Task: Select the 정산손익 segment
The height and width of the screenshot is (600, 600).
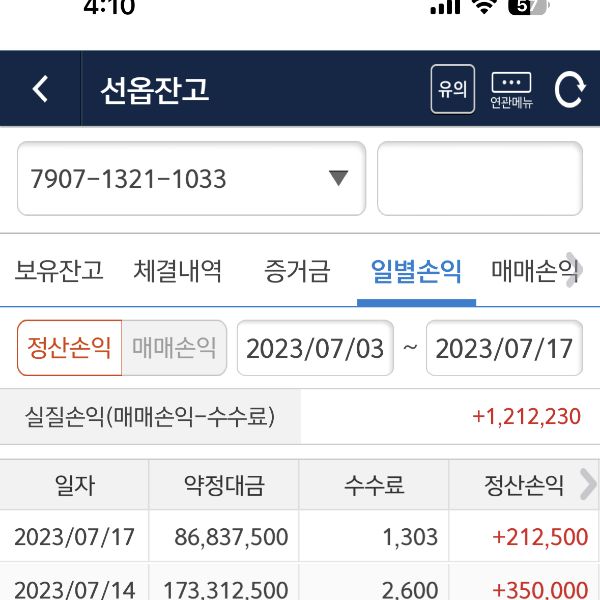Action: pyautogui.click(x=69, y=348)
